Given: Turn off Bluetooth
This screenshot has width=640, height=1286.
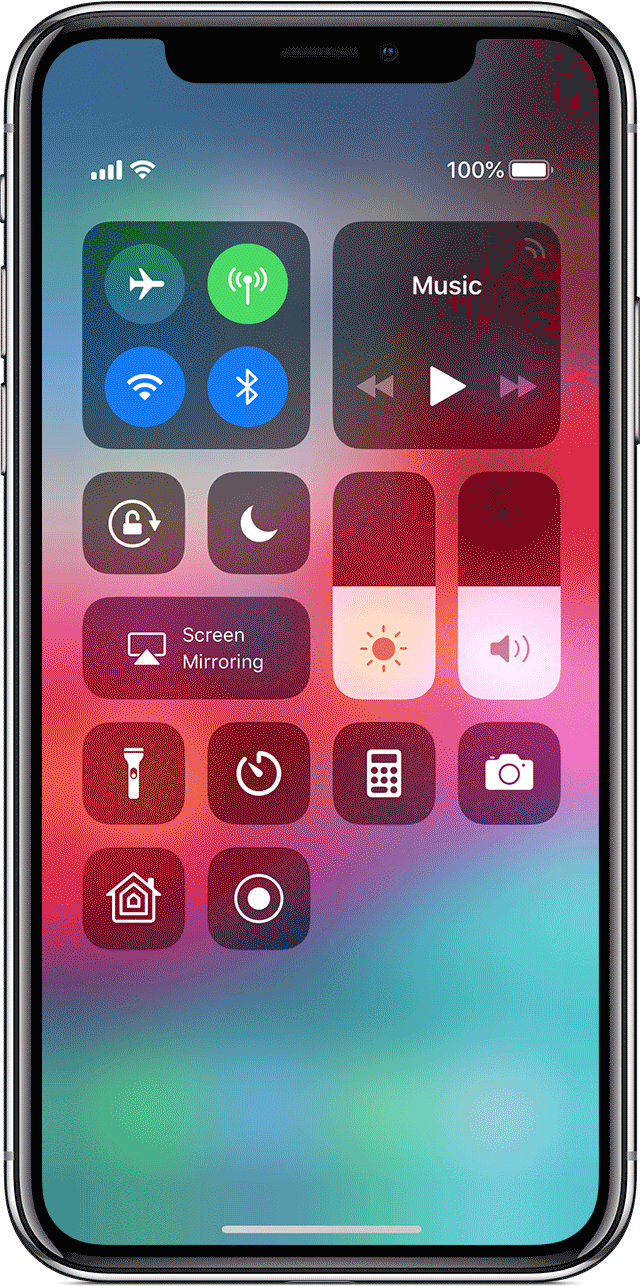Looking at the screenshot, I should (x=247, y=388).
